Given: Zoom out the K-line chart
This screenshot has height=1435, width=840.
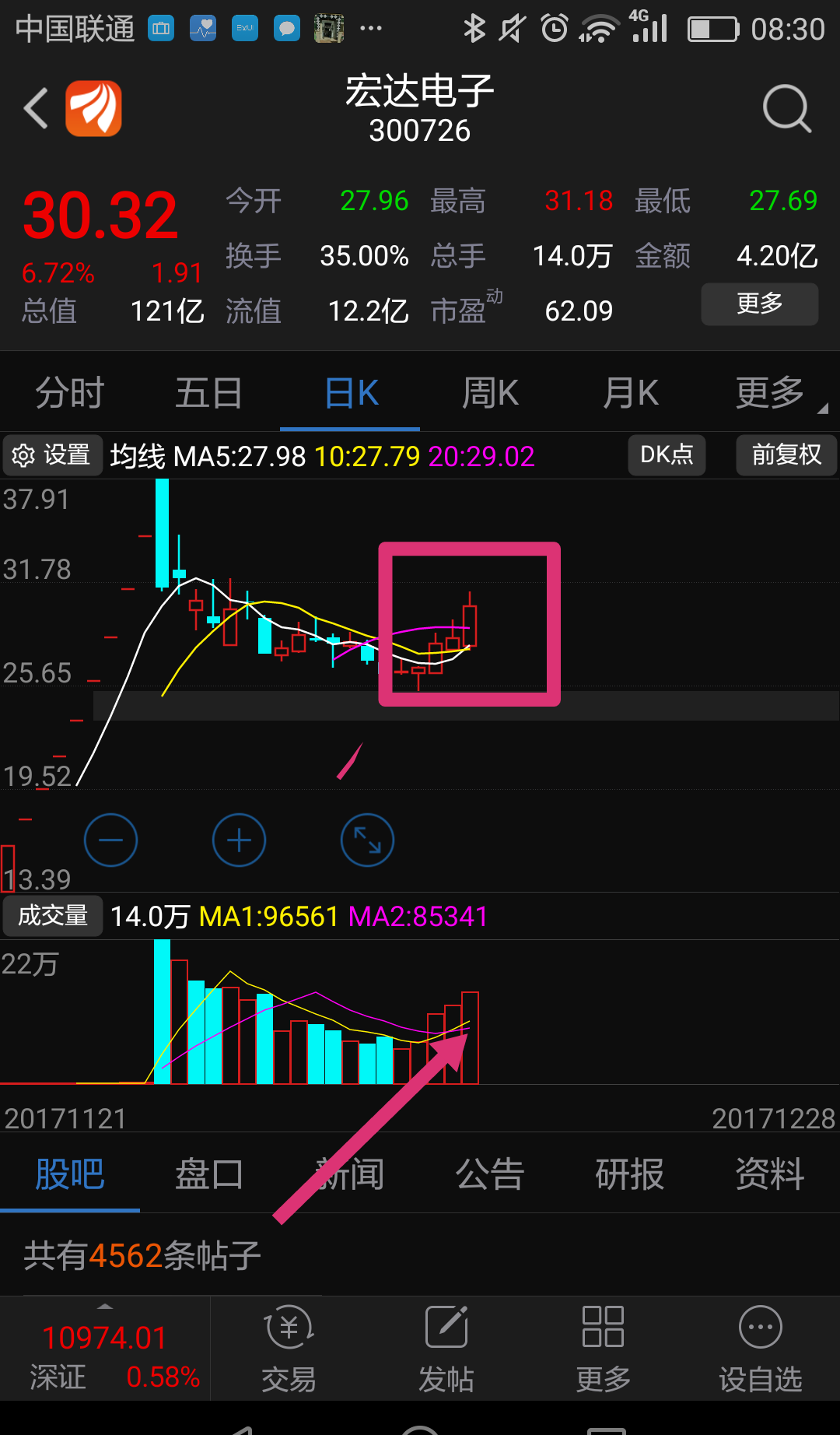Looking at the screenshot, I should [x=110, y=840].
